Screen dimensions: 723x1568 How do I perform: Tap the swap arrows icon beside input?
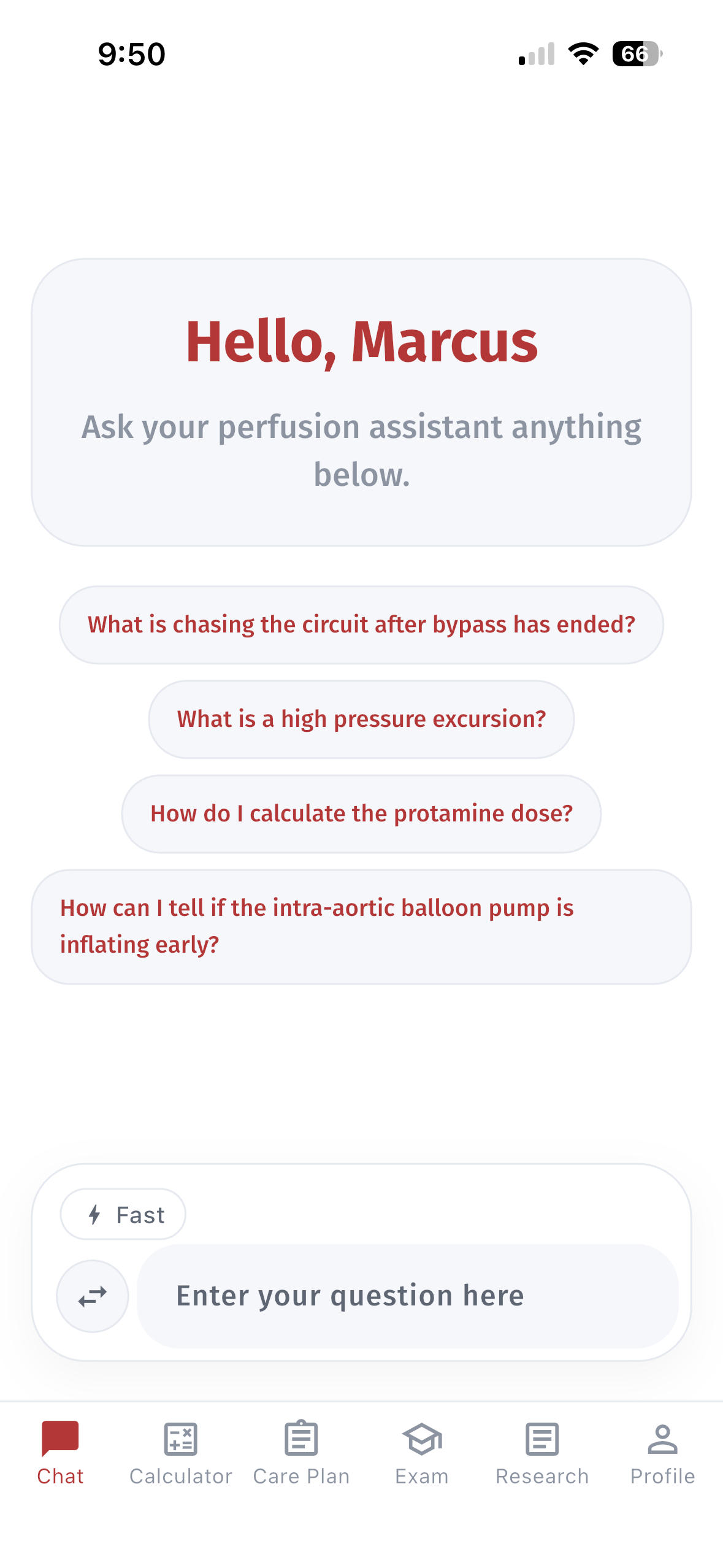(93, 1296)
